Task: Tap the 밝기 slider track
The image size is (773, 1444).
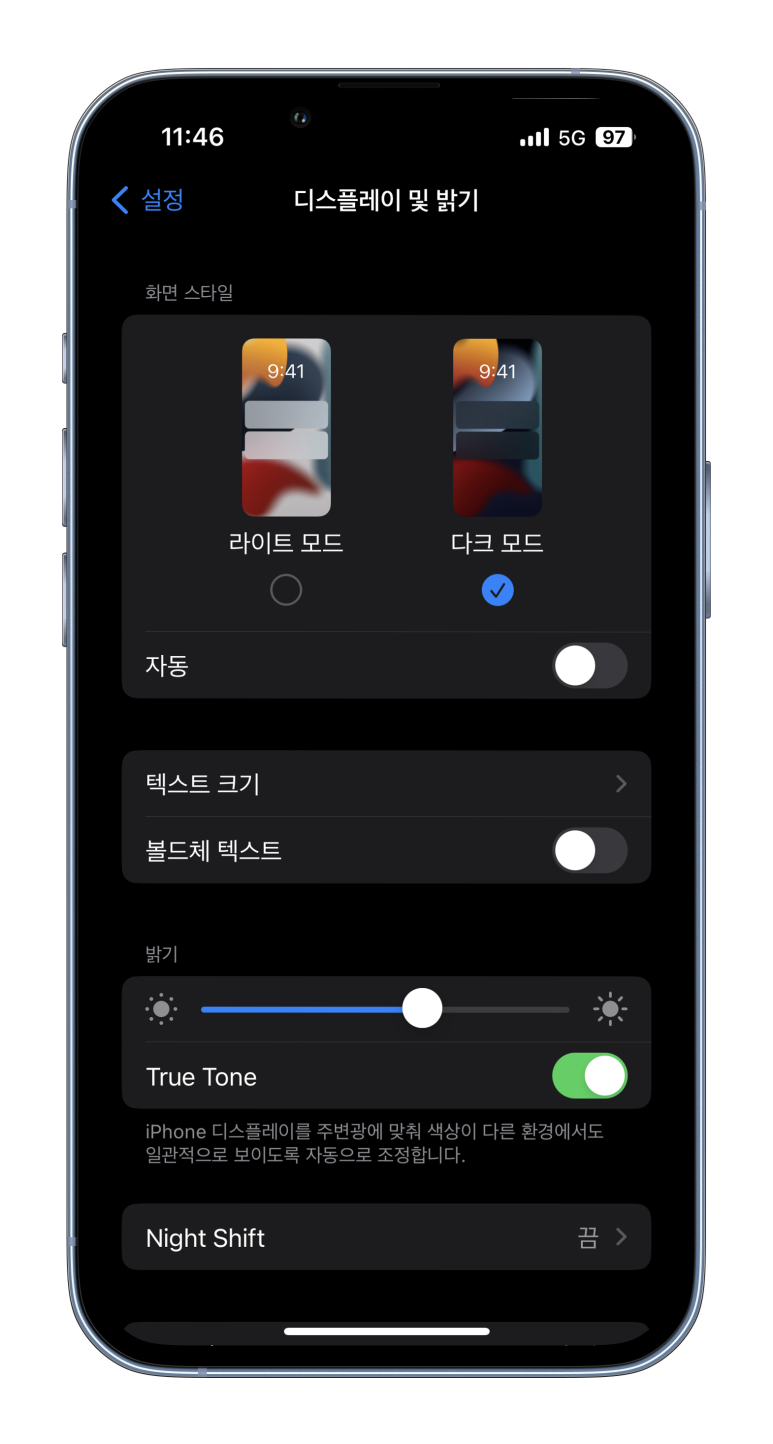Action: point(385,1009)
